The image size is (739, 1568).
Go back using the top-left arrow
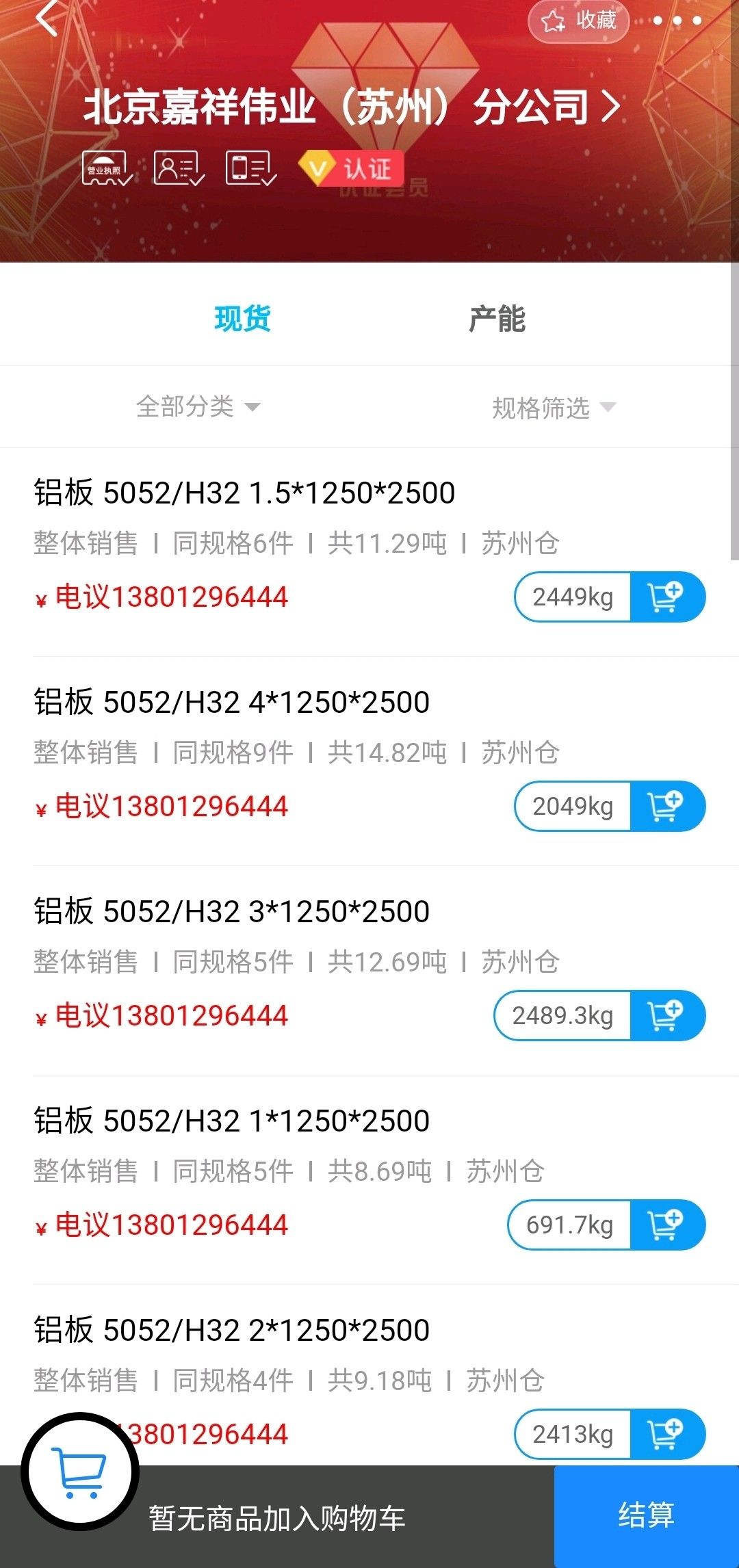pos(47,18)
